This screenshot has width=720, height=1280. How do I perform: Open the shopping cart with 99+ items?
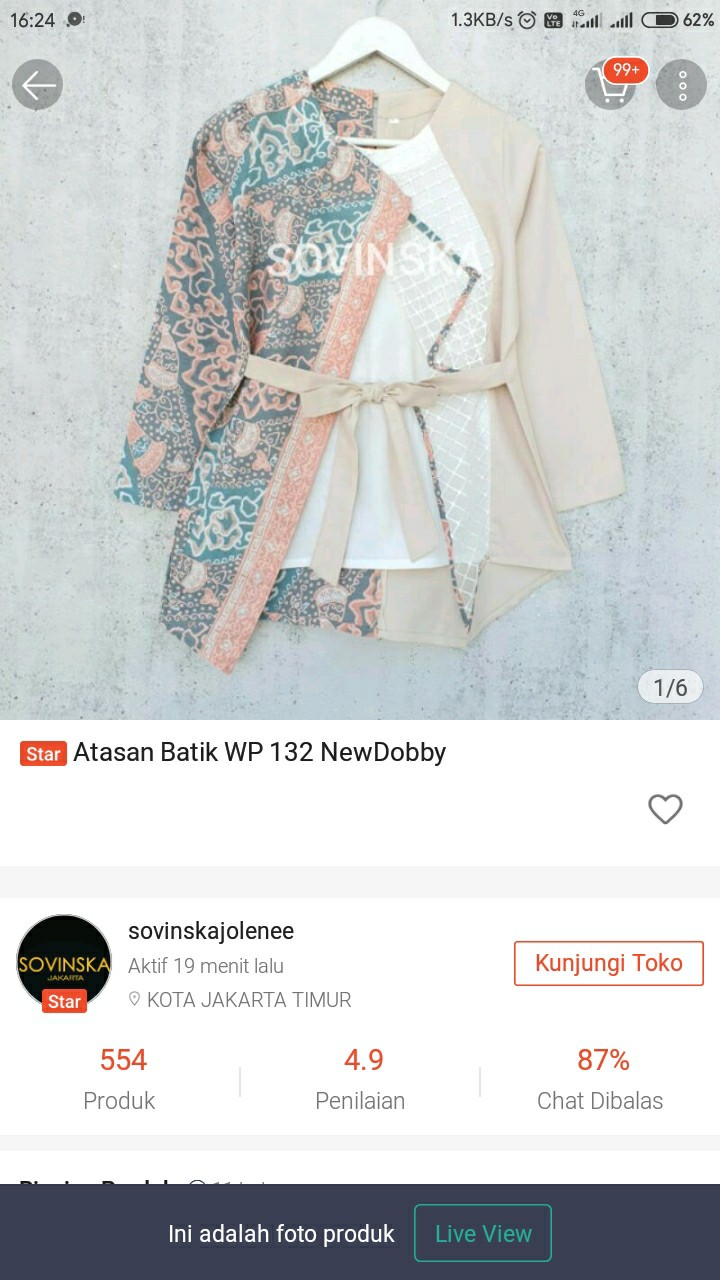tap(612, 84)
